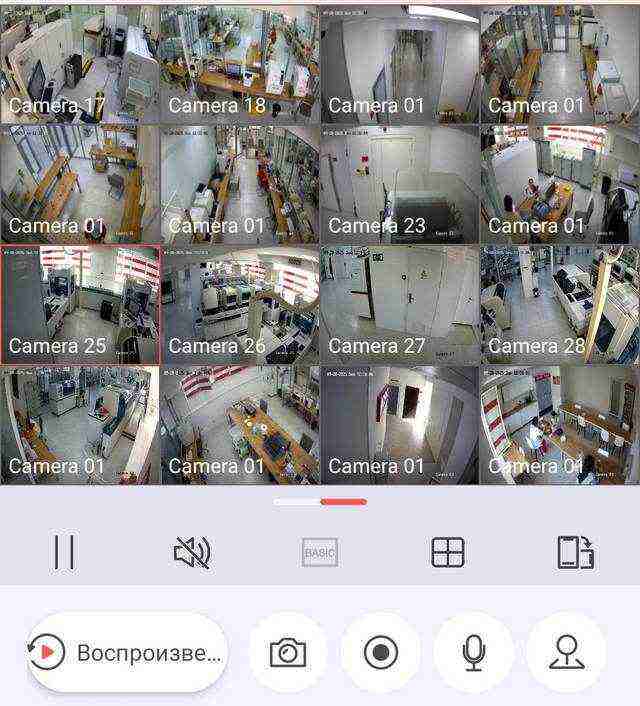The height and width of the screenshot is (706, 640).
Task: View the Camera 27 feed
Action: [399, 304]
